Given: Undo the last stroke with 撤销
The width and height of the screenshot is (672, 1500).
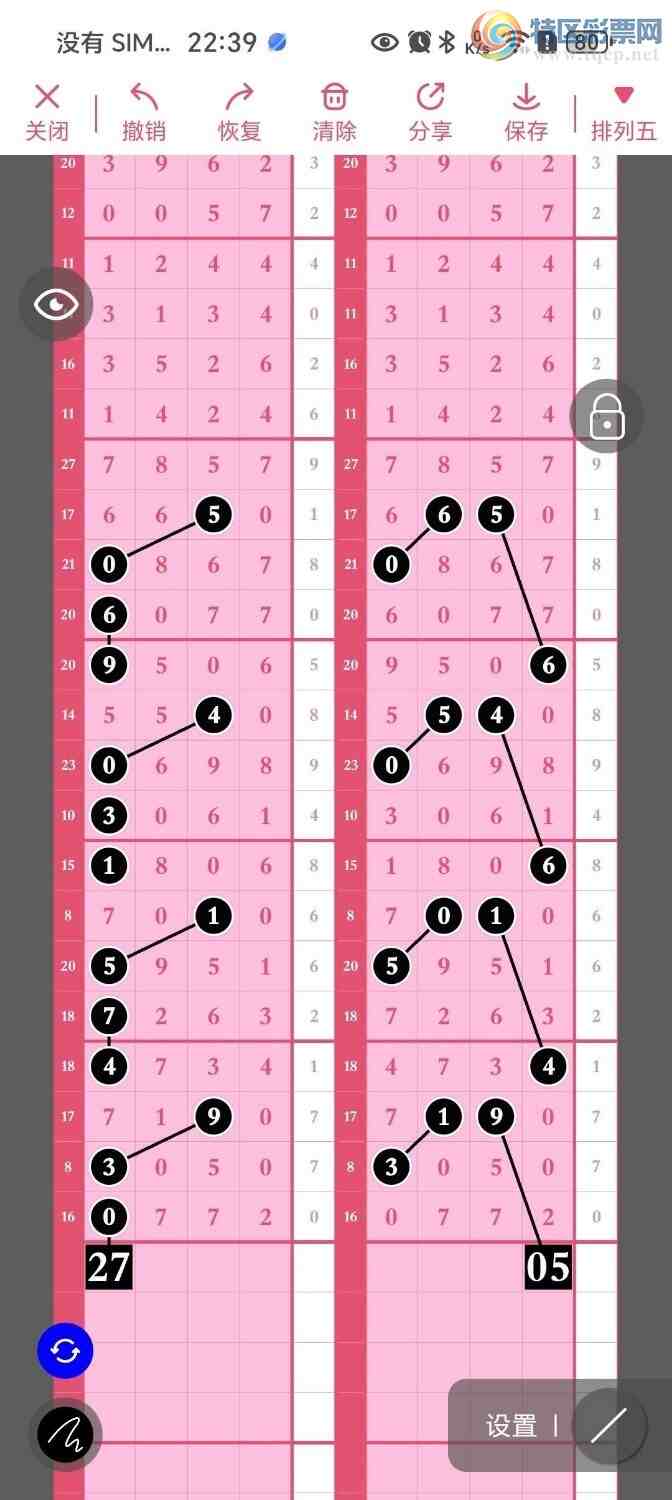Looking at the screenshot, I should [x=144, y=113].
